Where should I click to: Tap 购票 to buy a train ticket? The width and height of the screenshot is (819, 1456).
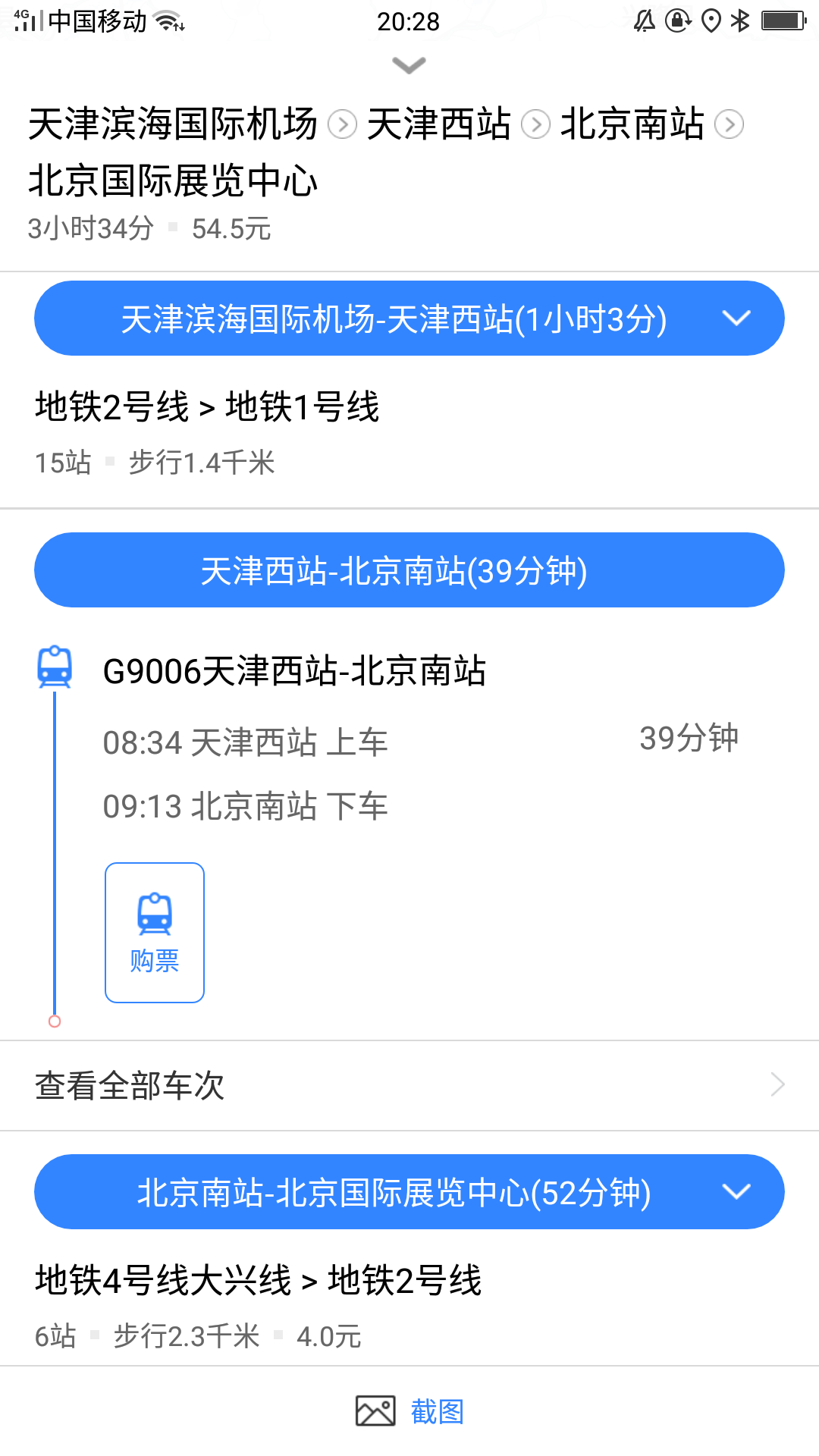155,933
